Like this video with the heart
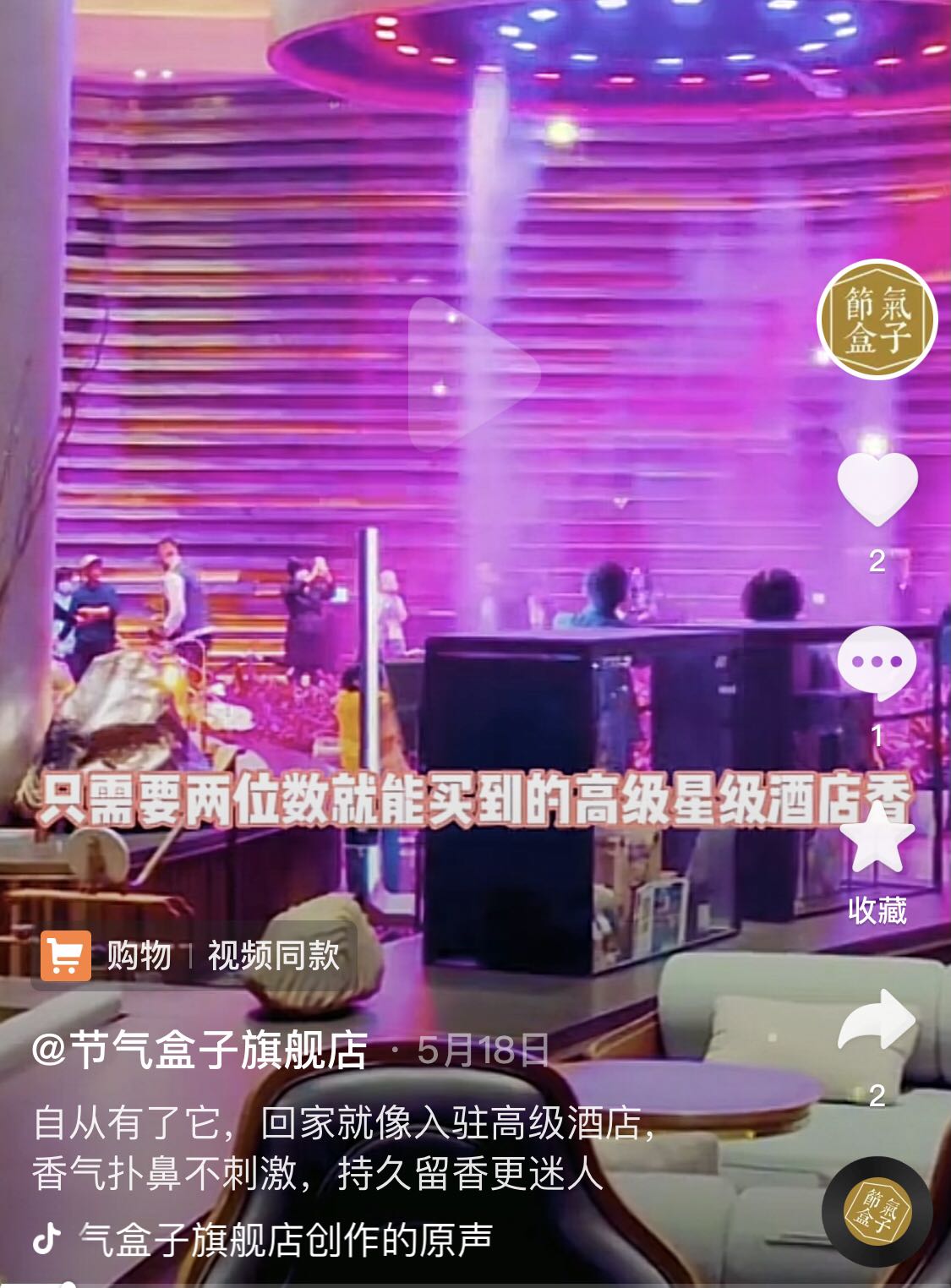Image resolution: width=951 pixels, height=1288 pixels. coord(877,488)
